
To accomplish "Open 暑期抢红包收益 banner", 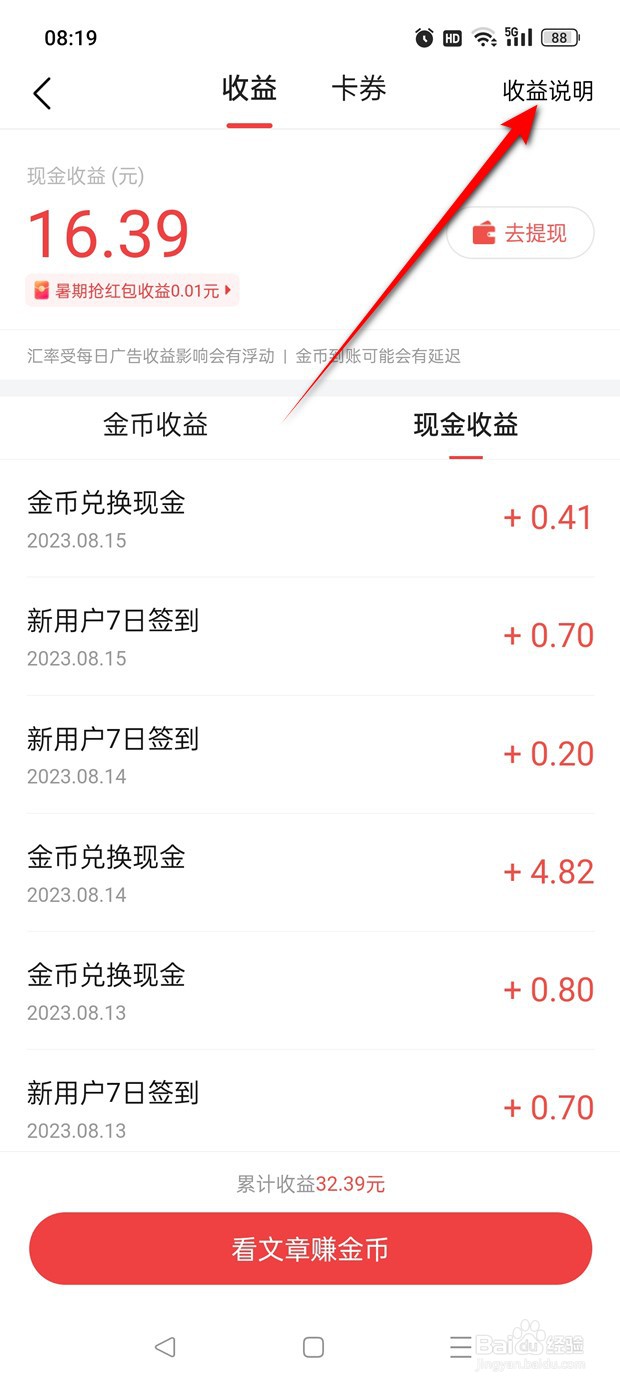I will (x=133, y=291).
